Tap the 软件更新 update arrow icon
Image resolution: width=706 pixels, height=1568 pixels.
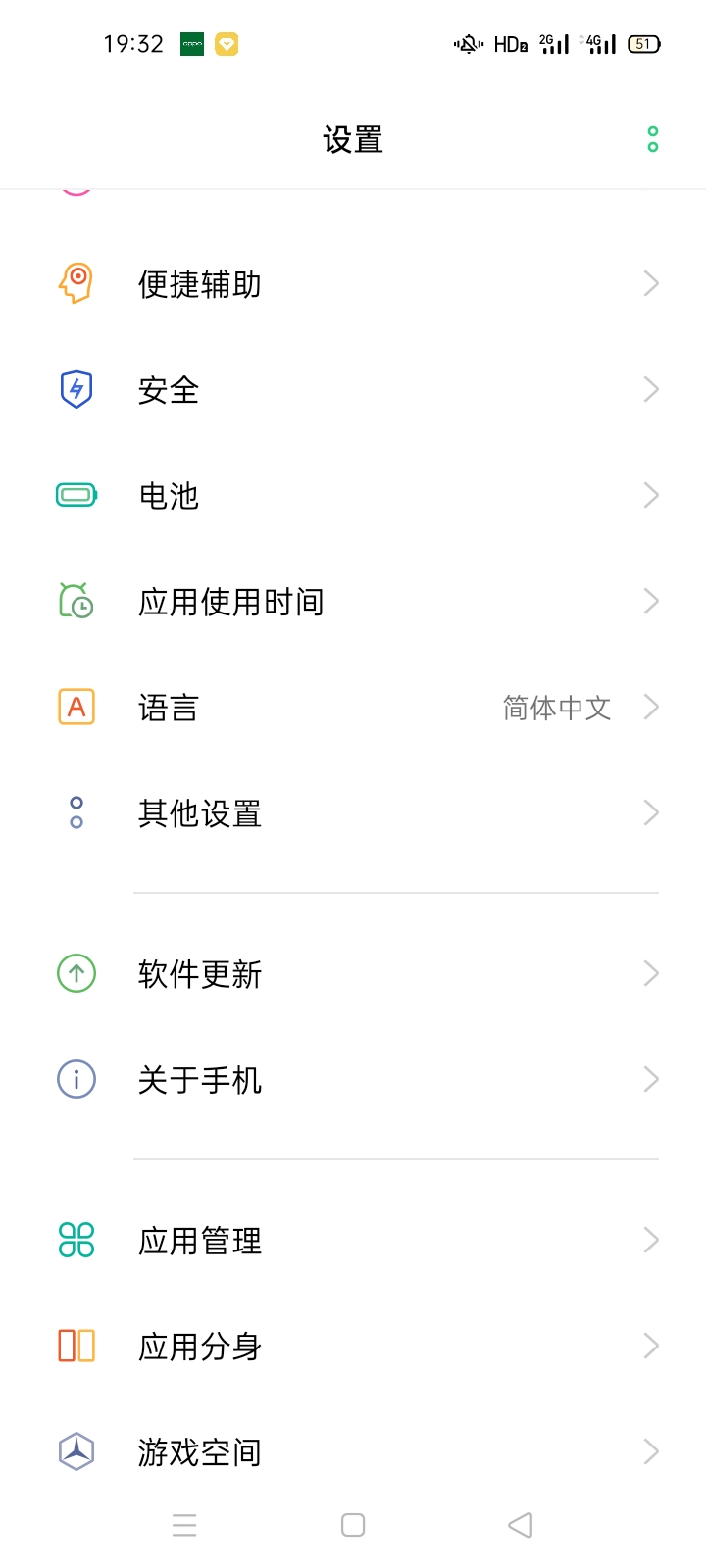click(x=76, y=973)
